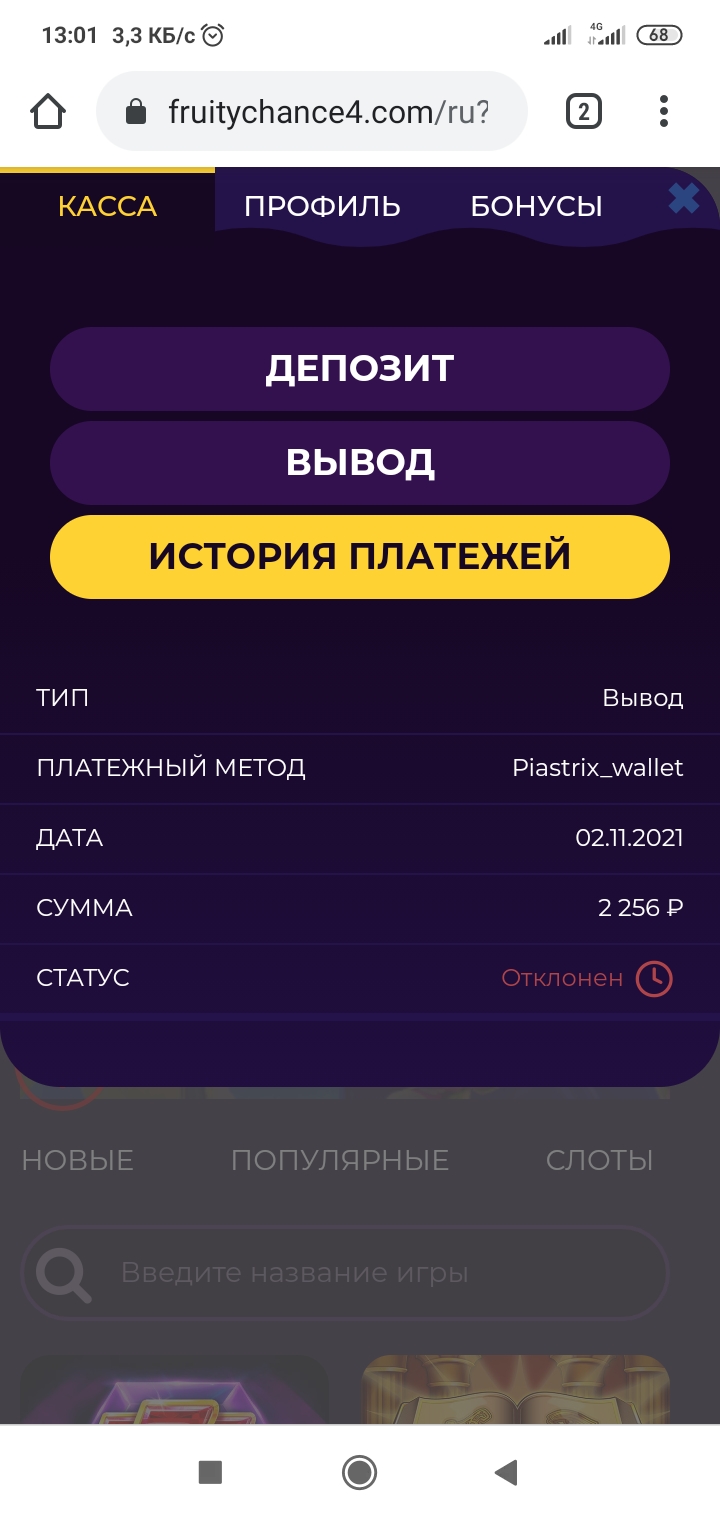Go back with the system back button
The height and width of the screenshot is (1520, 720).
click(x=506, y=1472)
